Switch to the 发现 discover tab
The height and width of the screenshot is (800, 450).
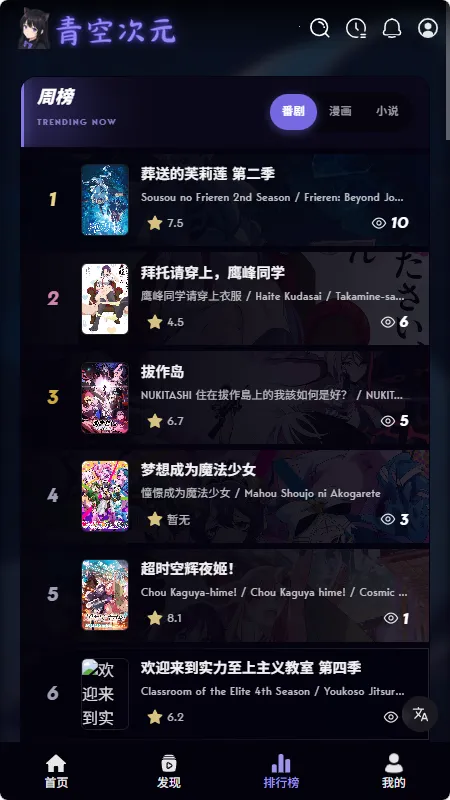[169, 771]
